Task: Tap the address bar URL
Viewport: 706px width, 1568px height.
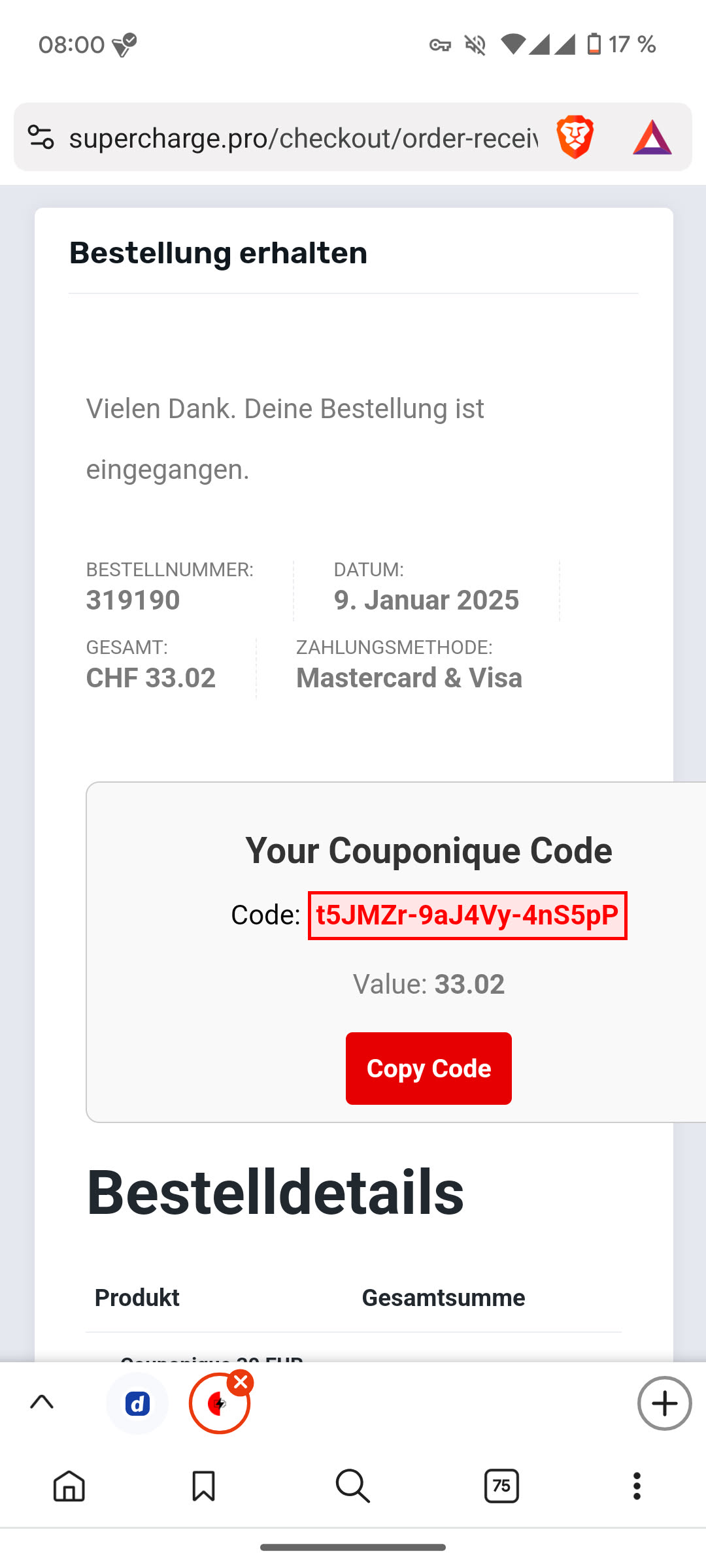Action: (x=303, y=138)
